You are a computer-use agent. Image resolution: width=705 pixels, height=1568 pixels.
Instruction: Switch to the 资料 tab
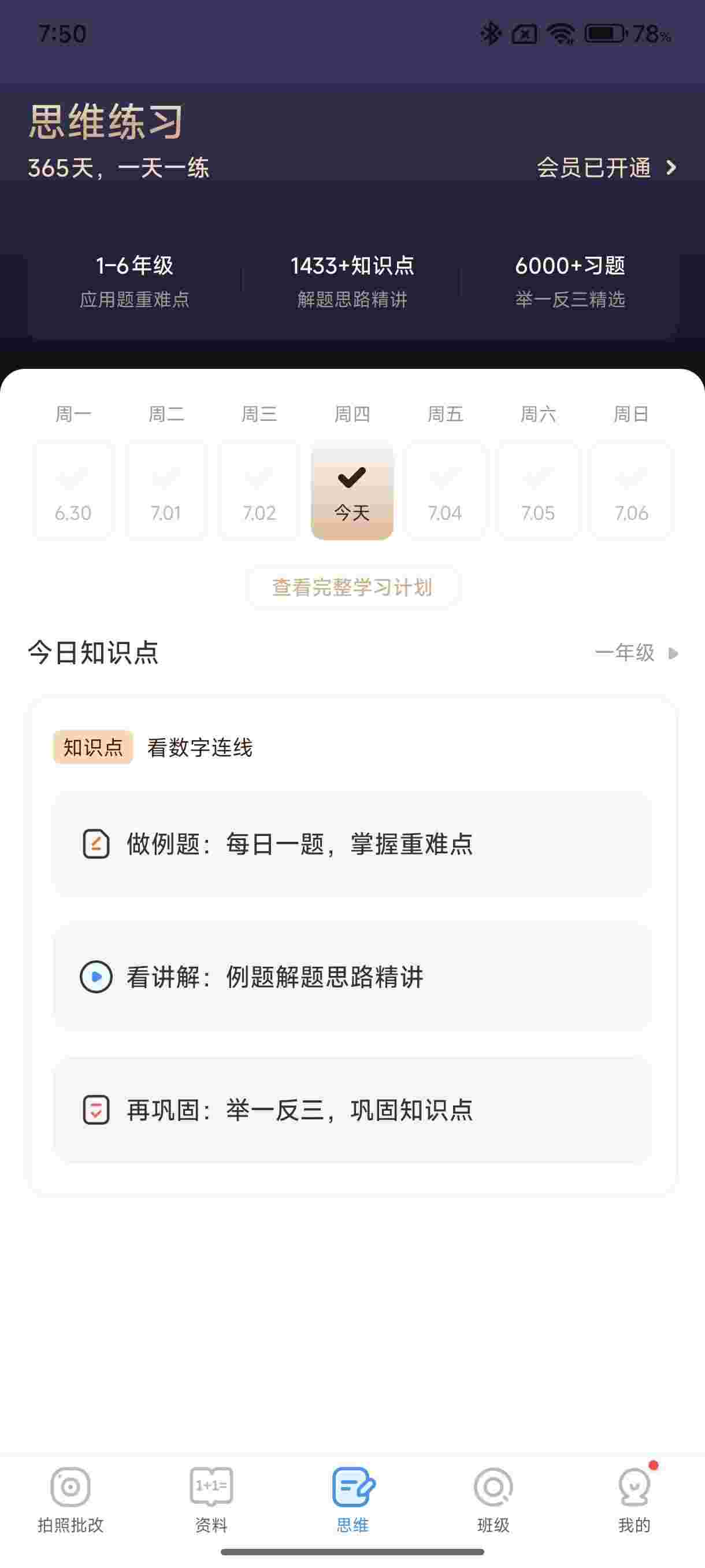[x=211, y=1499]
